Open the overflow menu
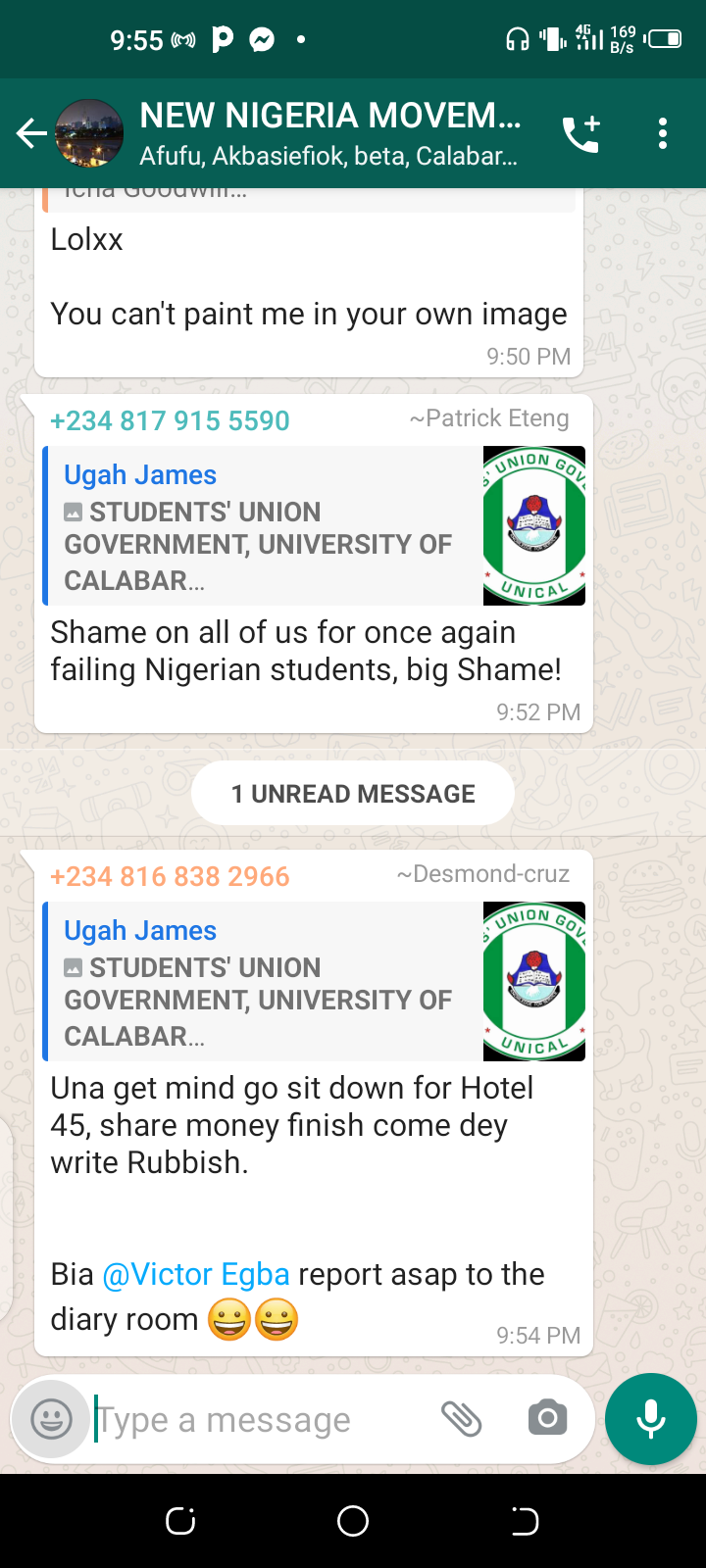The image size is (706, 1568). (x=663, y=133)
